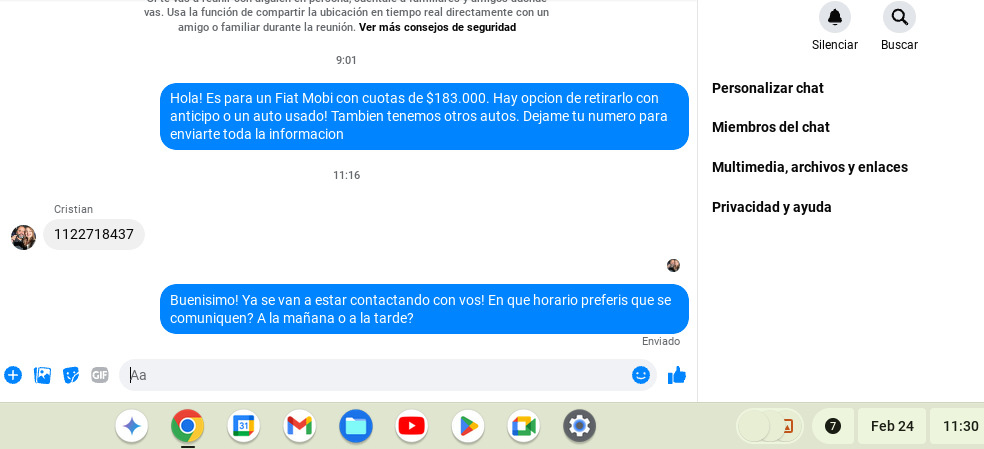Launch Chrome from the shelf
Image resolution: width=984 pixels, height=449 pixels.
point(187,426)
